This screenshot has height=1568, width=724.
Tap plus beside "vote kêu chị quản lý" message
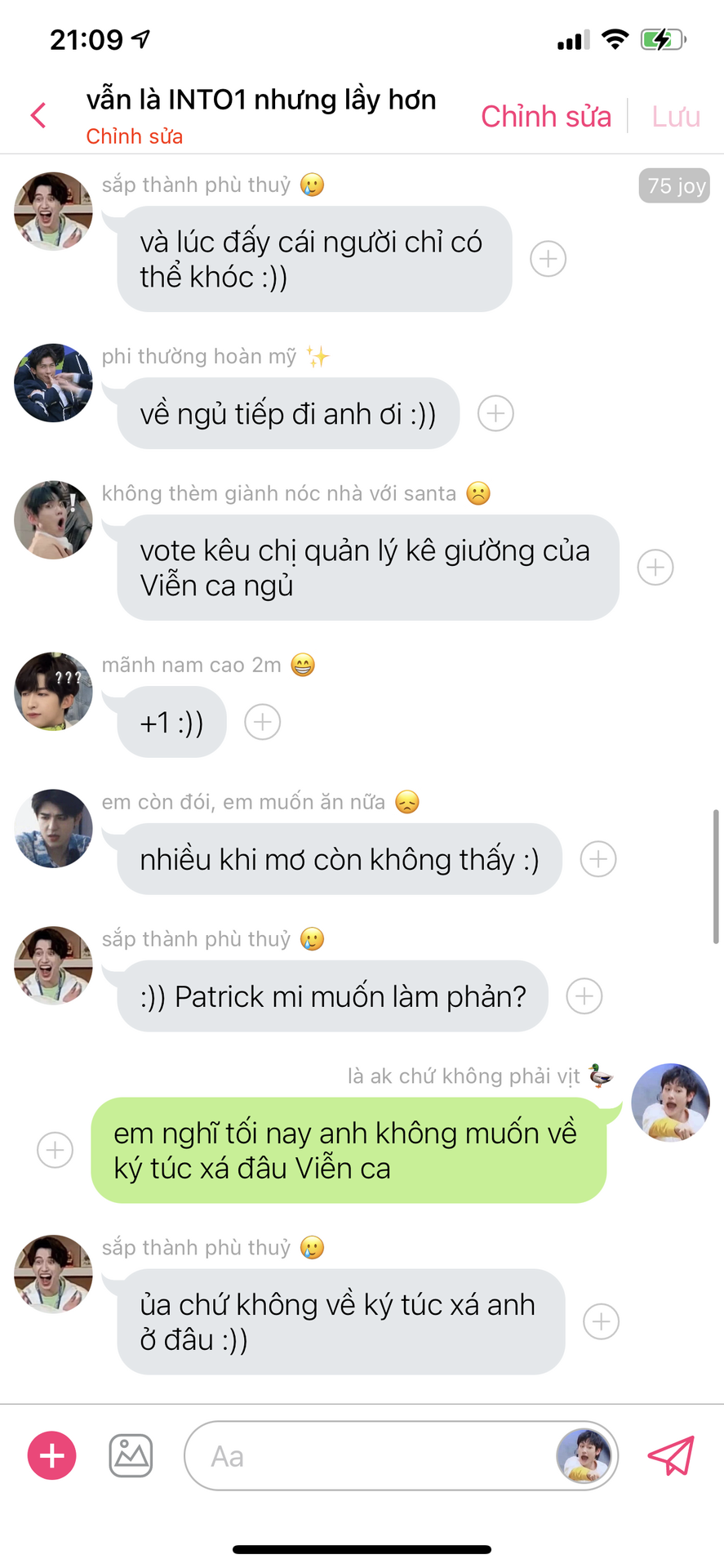[x=655, y=567]
